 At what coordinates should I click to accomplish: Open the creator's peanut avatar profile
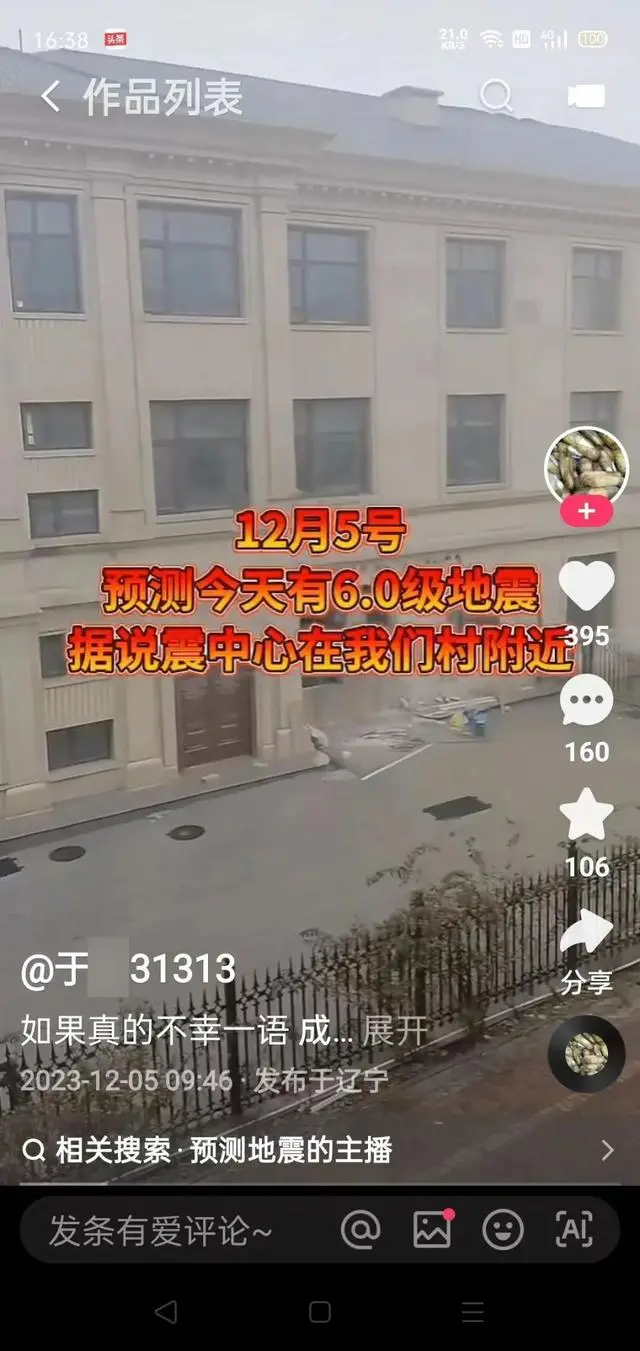click(586, 467)
